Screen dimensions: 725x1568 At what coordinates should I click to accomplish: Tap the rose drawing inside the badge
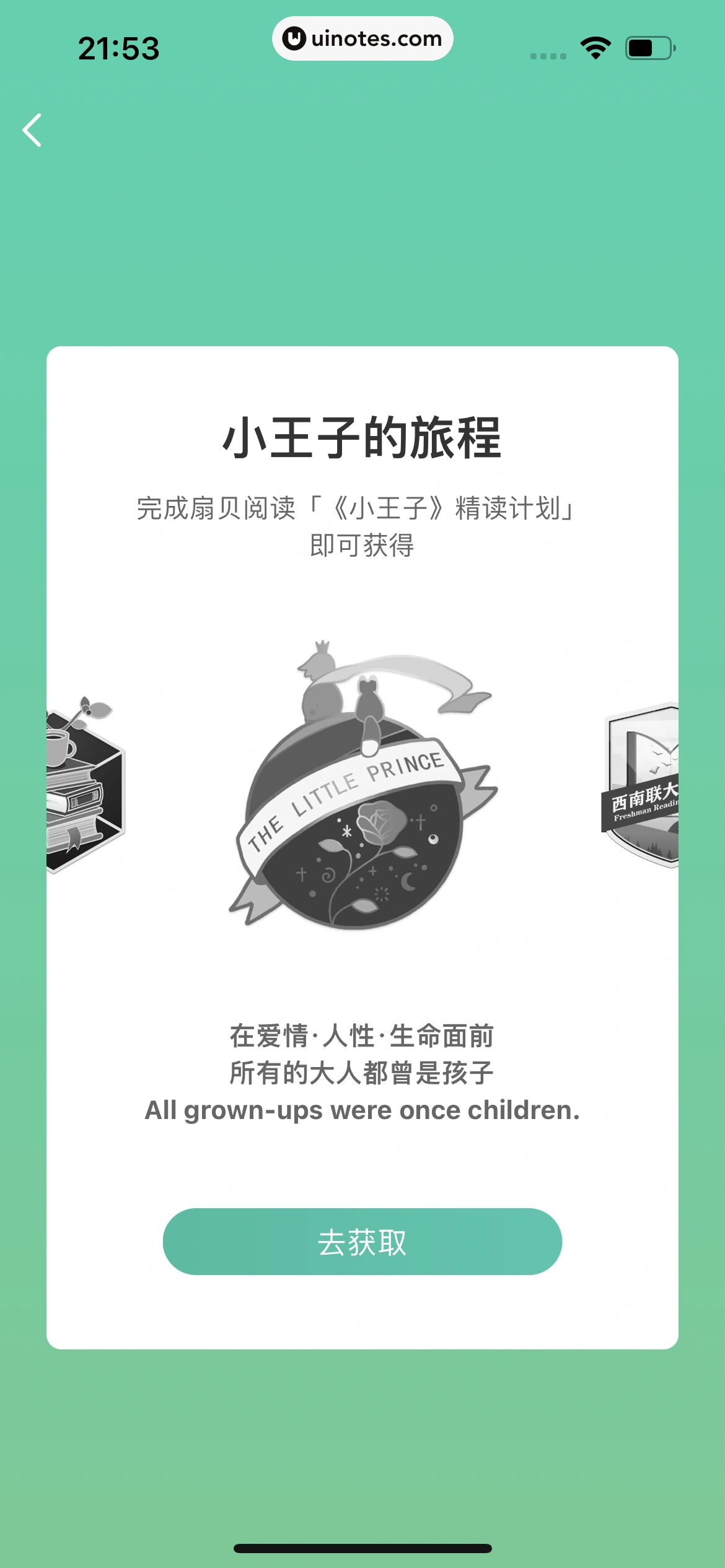pos(378,824)
